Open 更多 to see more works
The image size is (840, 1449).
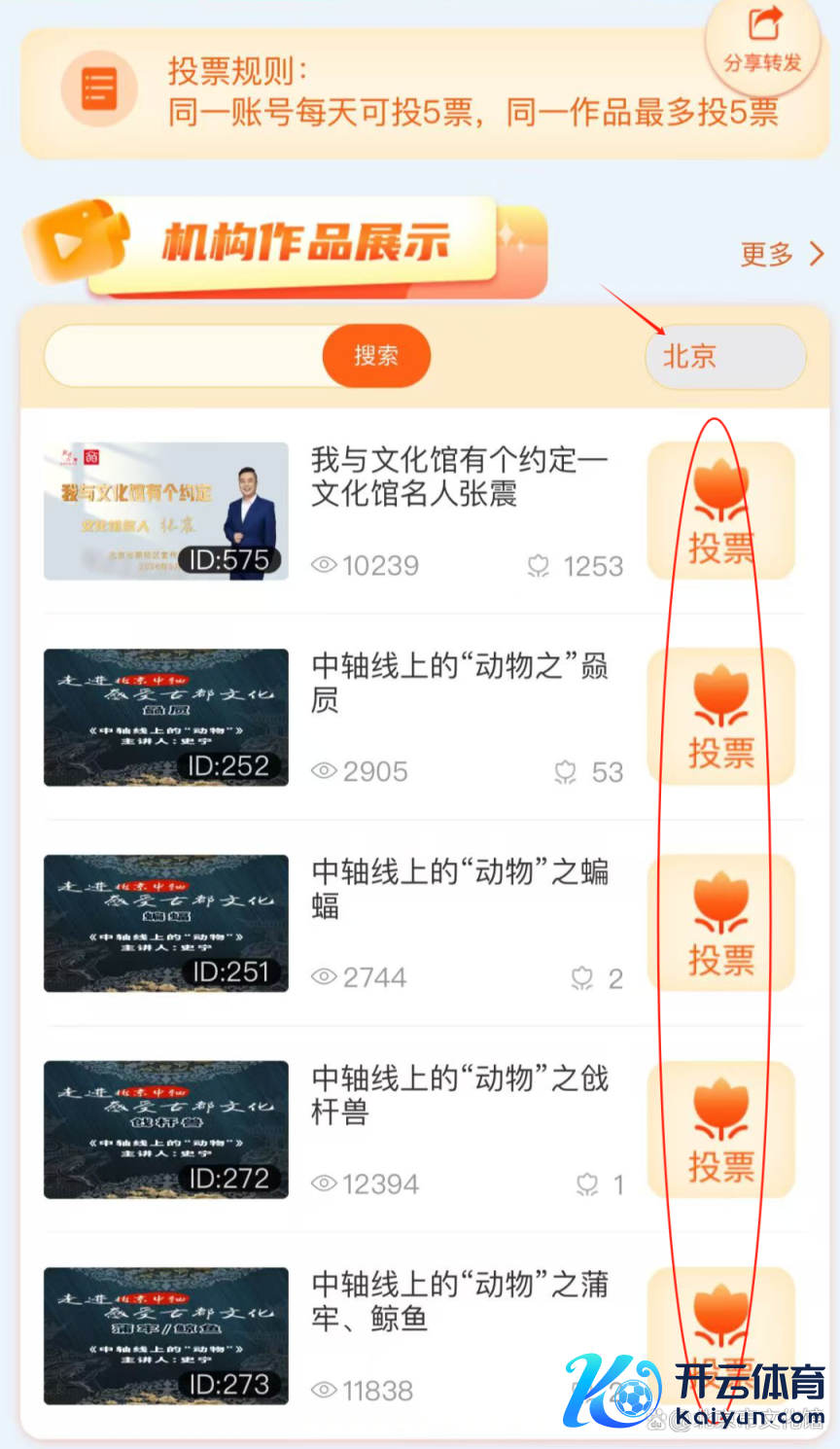point(781,255)
